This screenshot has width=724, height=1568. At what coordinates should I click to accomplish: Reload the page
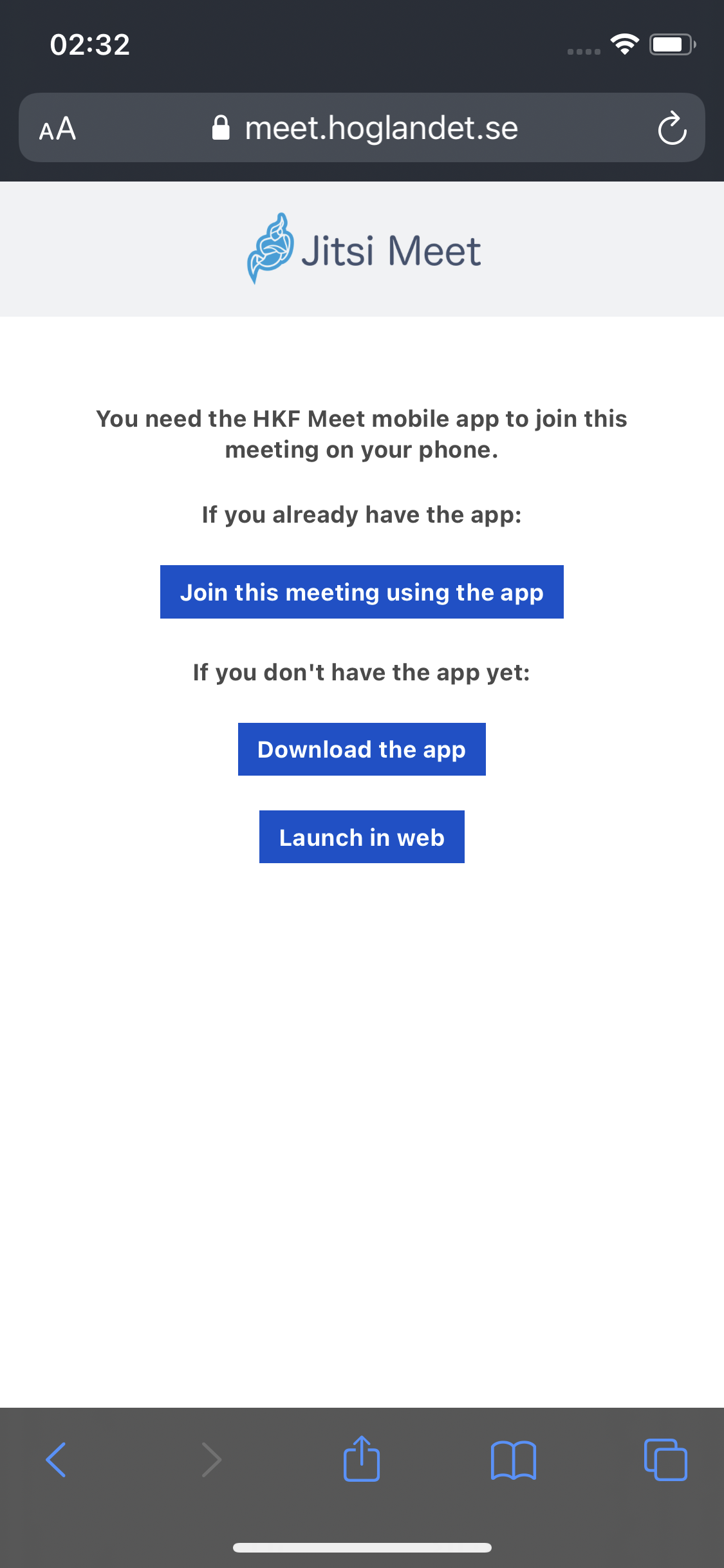click(672, 128)
